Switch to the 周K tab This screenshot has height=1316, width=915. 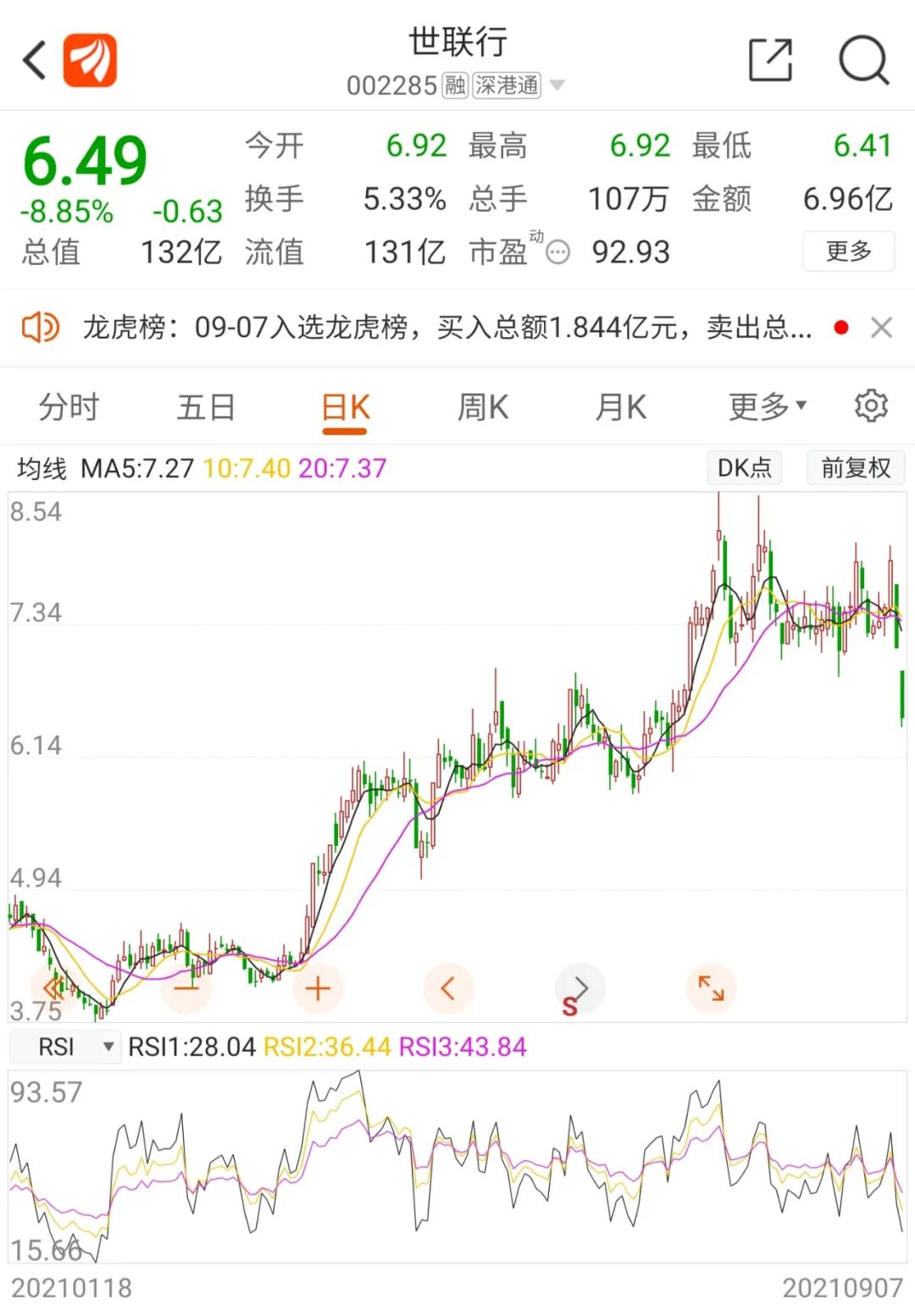[483, 407]
